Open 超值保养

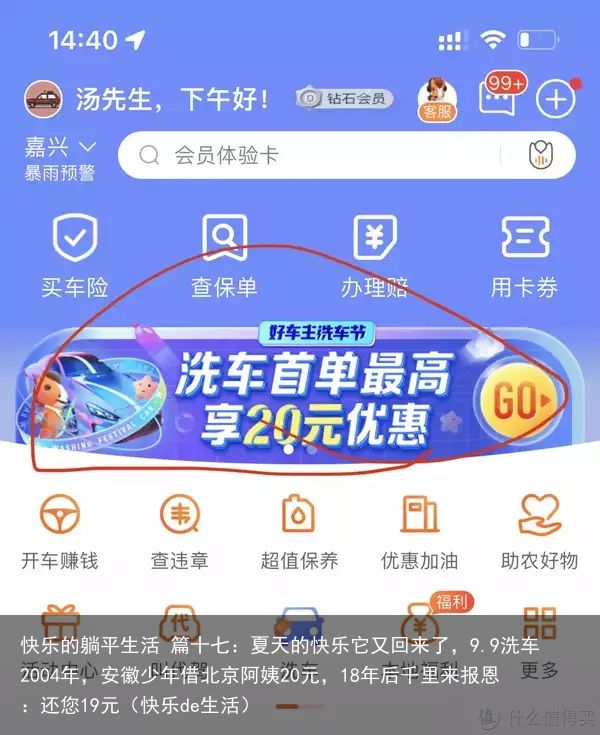[299, 532]
